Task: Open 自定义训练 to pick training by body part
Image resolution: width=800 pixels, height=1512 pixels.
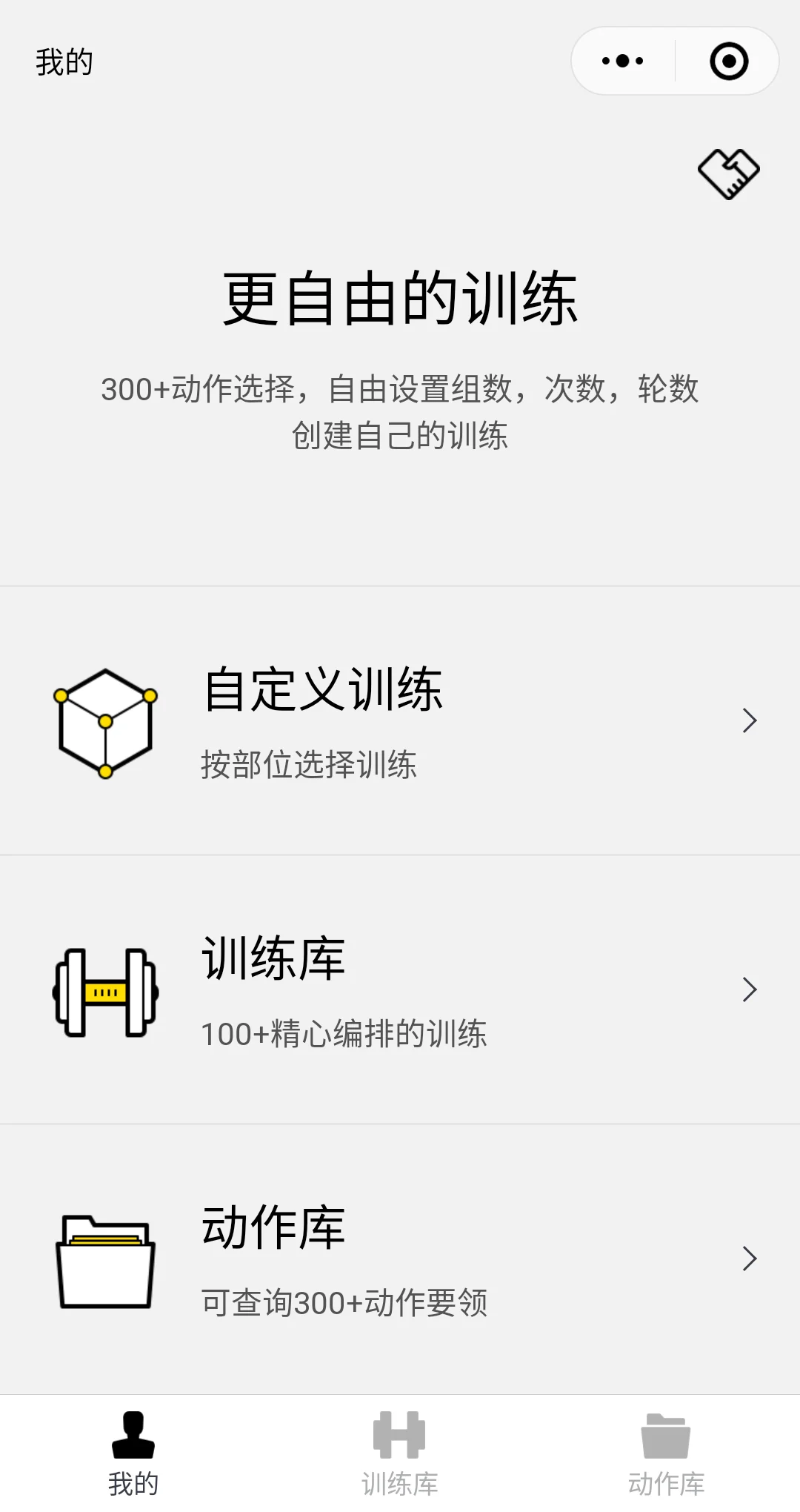Action: (400, 720)
